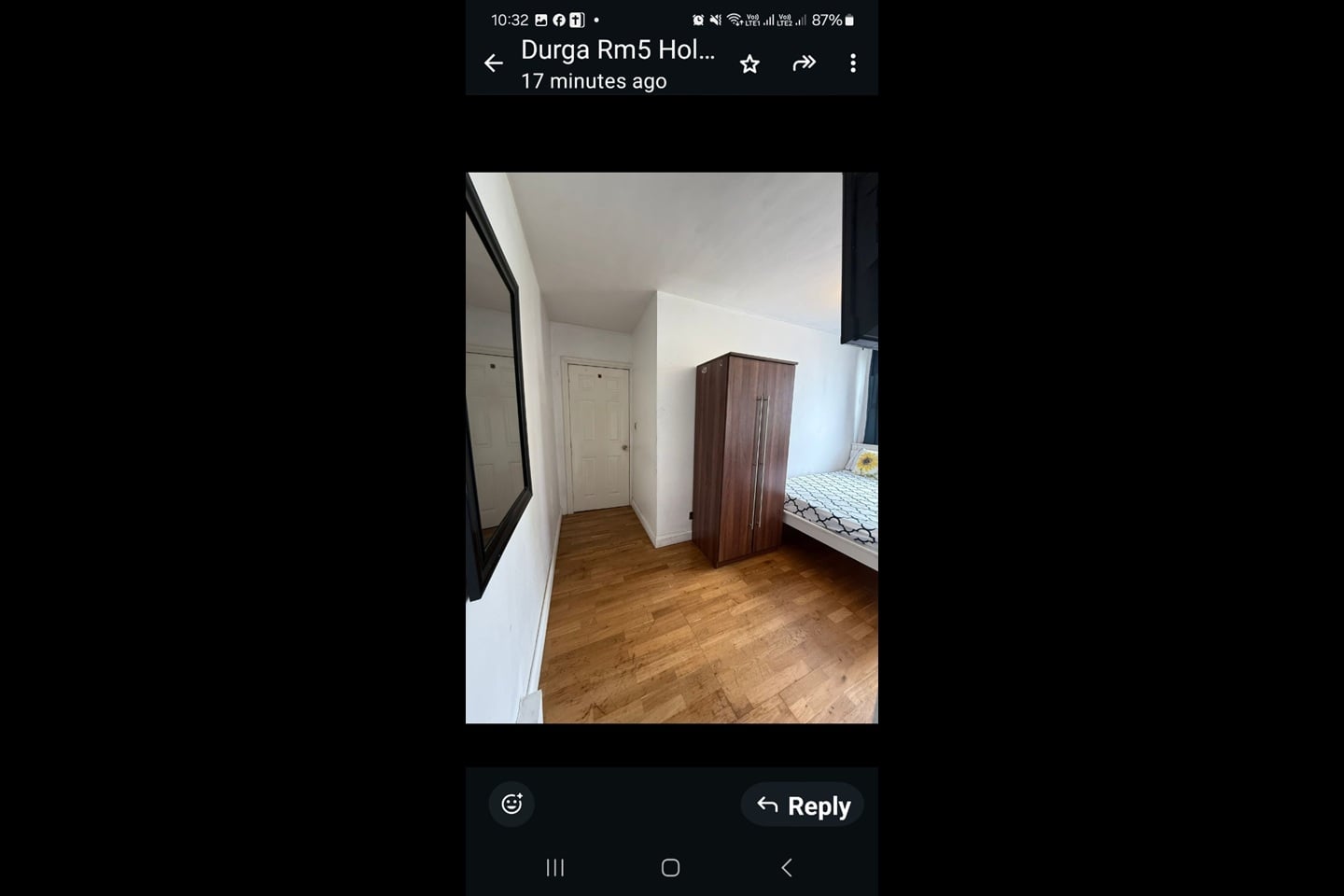Tap the Reply button
1344x896 pixels.
(803, 805)
